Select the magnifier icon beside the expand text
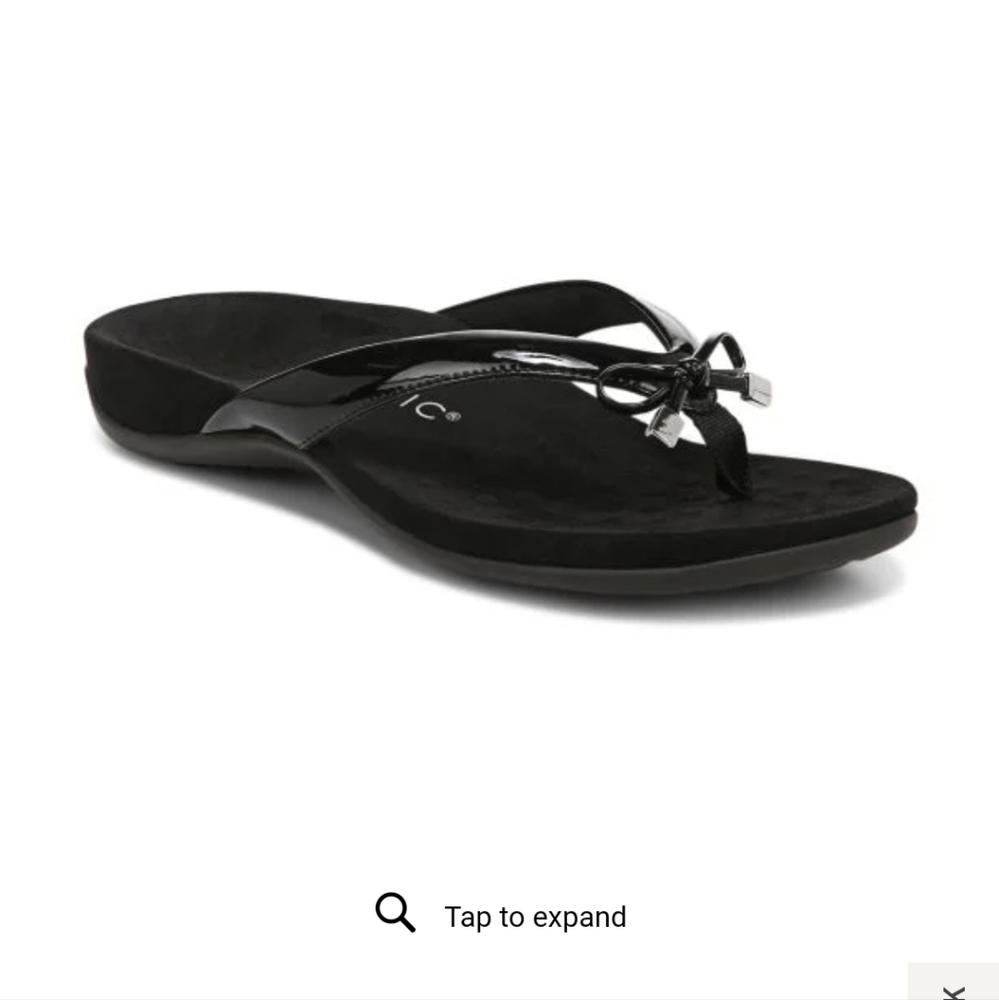Screen dimensions: 999x1000 (x=396, y=913)
